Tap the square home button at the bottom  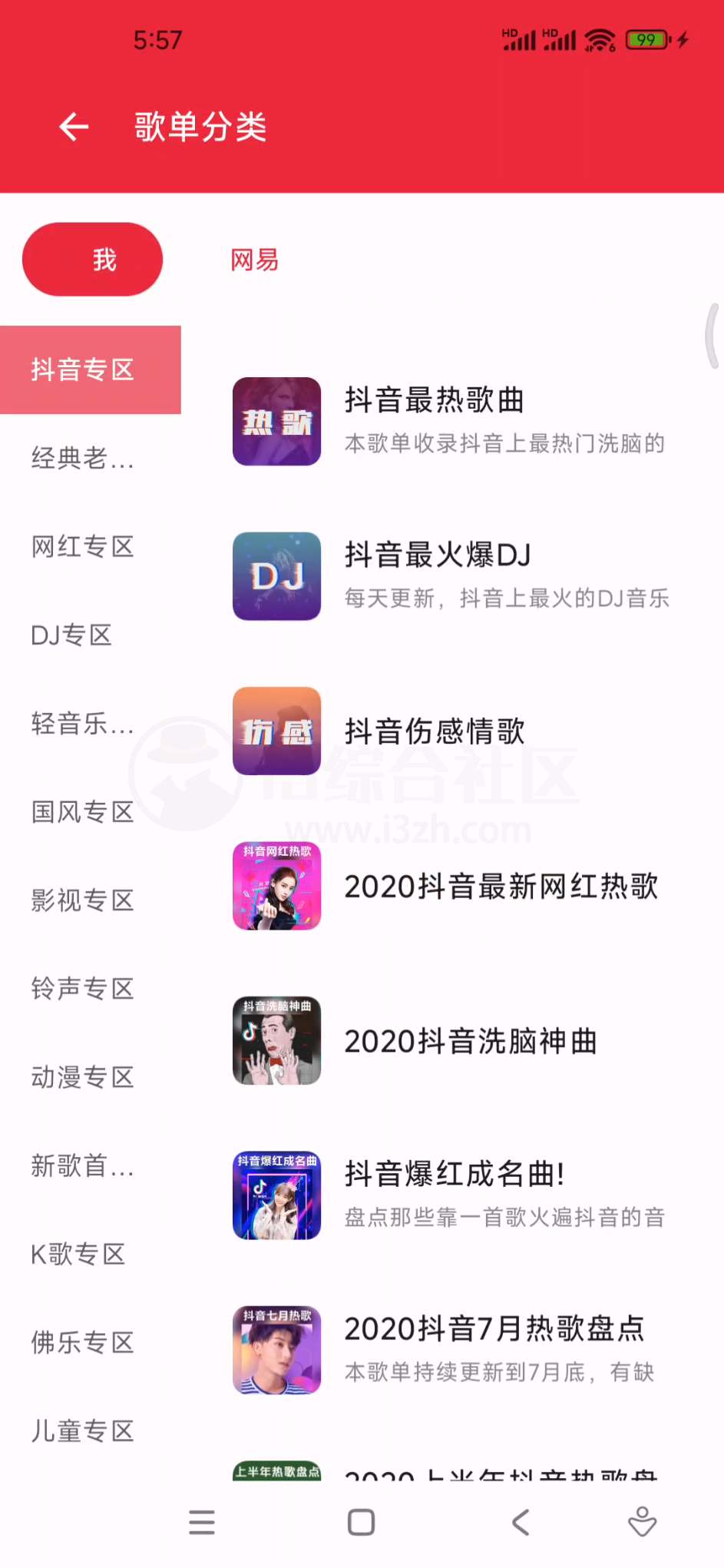361,1522
